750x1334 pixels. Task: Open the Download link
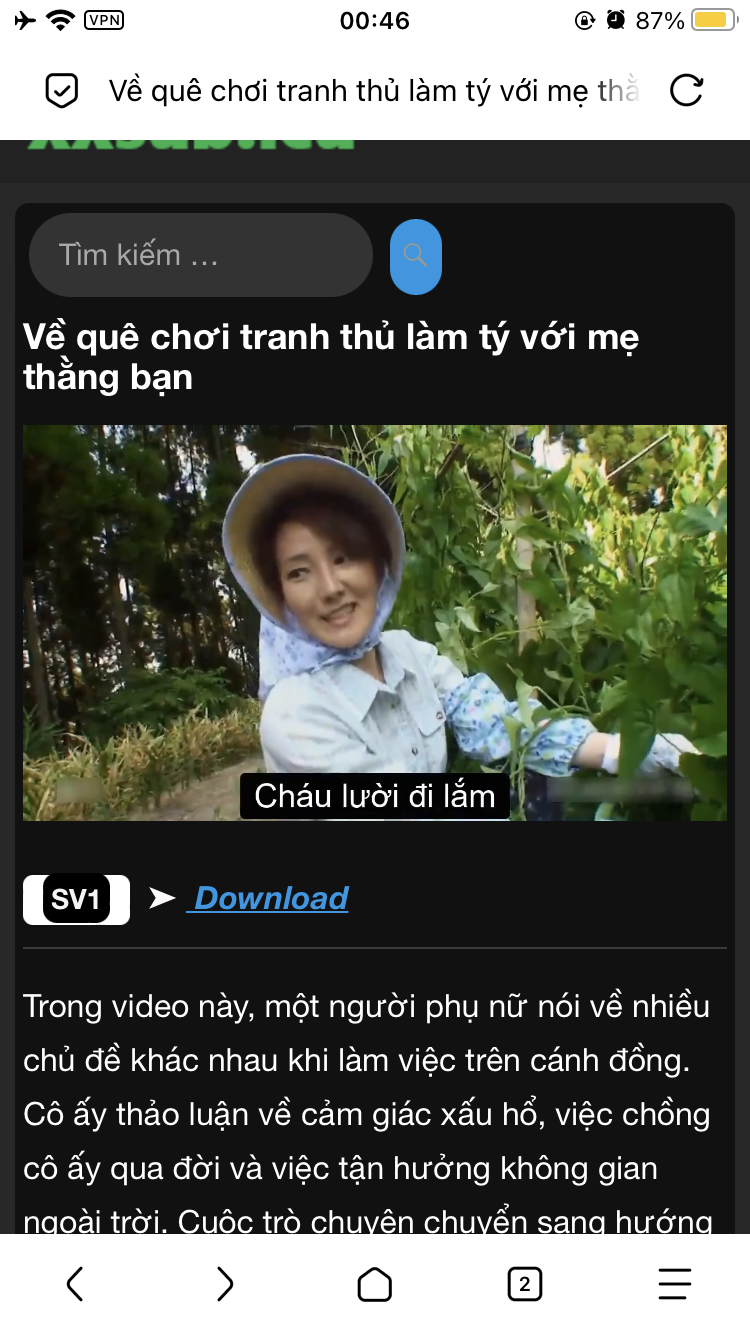268,898
